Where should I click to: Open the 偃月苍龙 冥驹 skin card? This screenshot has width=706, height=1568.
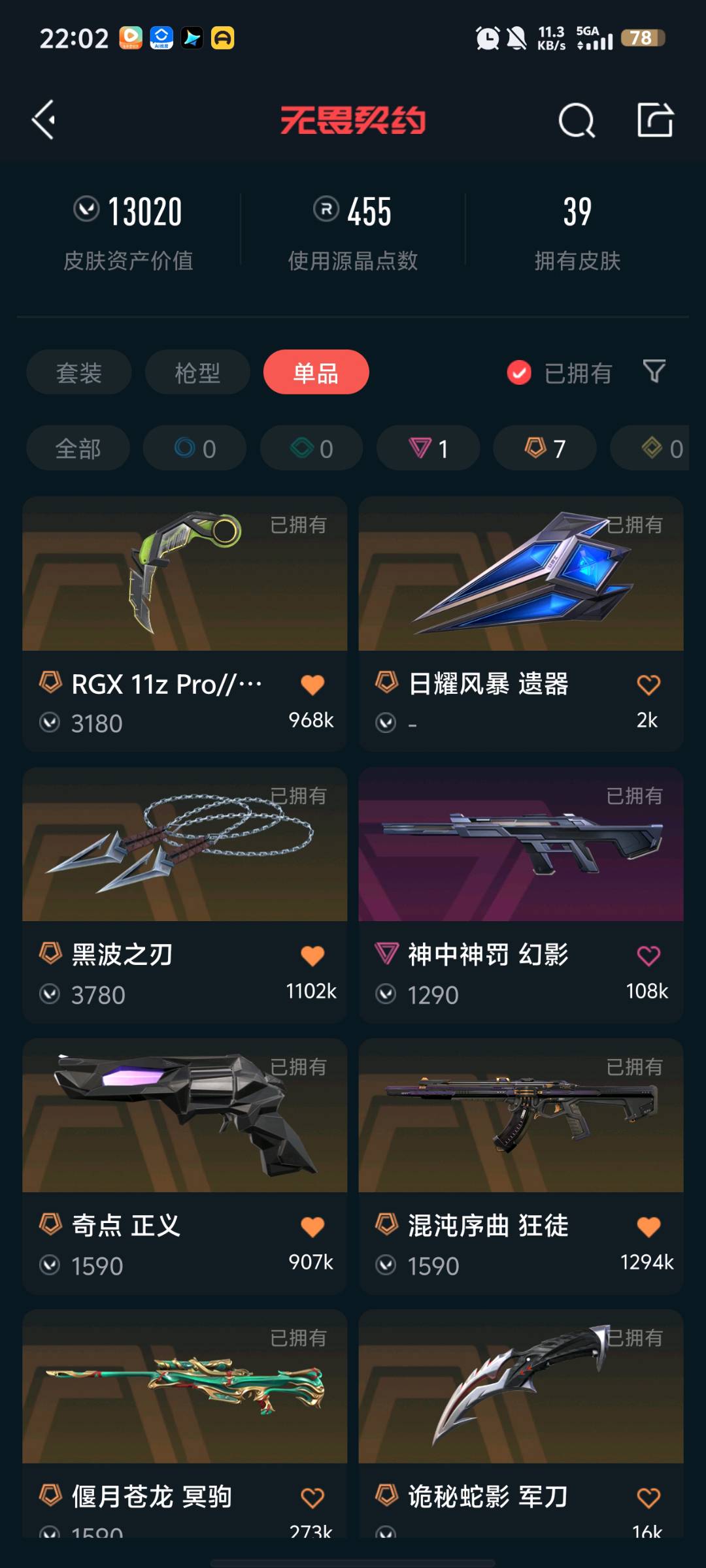point(185,1424)
